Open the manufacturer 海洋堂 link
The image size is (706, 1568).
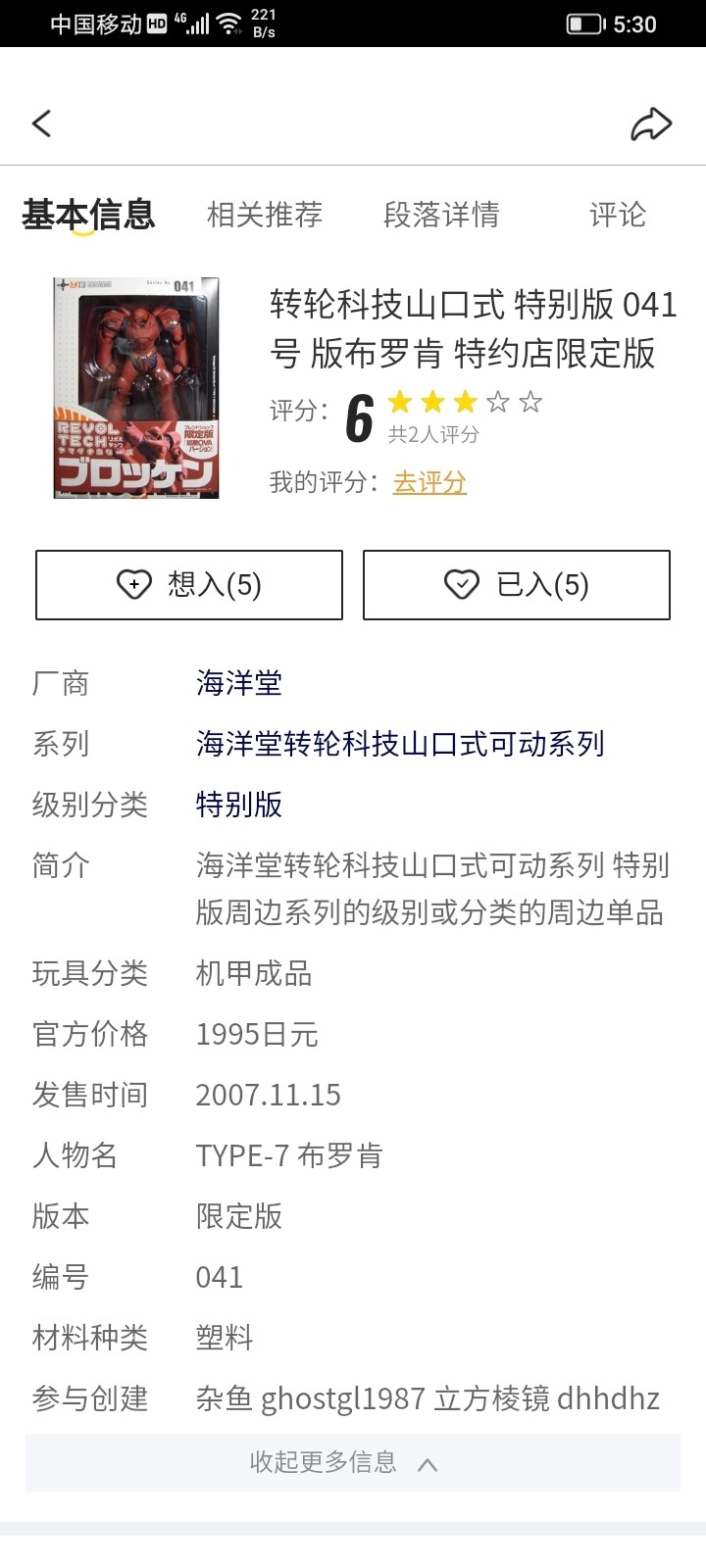(239, 683)
